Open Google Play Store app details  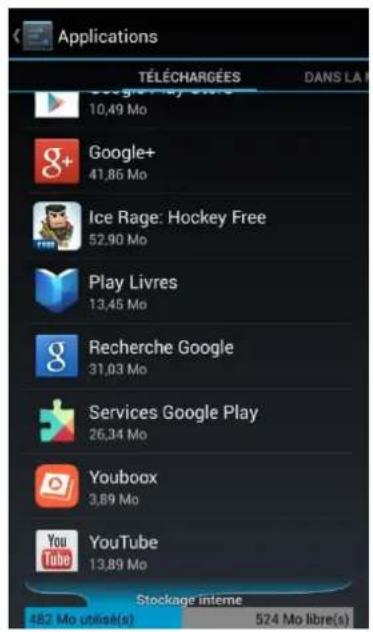(x=188, y=105)
